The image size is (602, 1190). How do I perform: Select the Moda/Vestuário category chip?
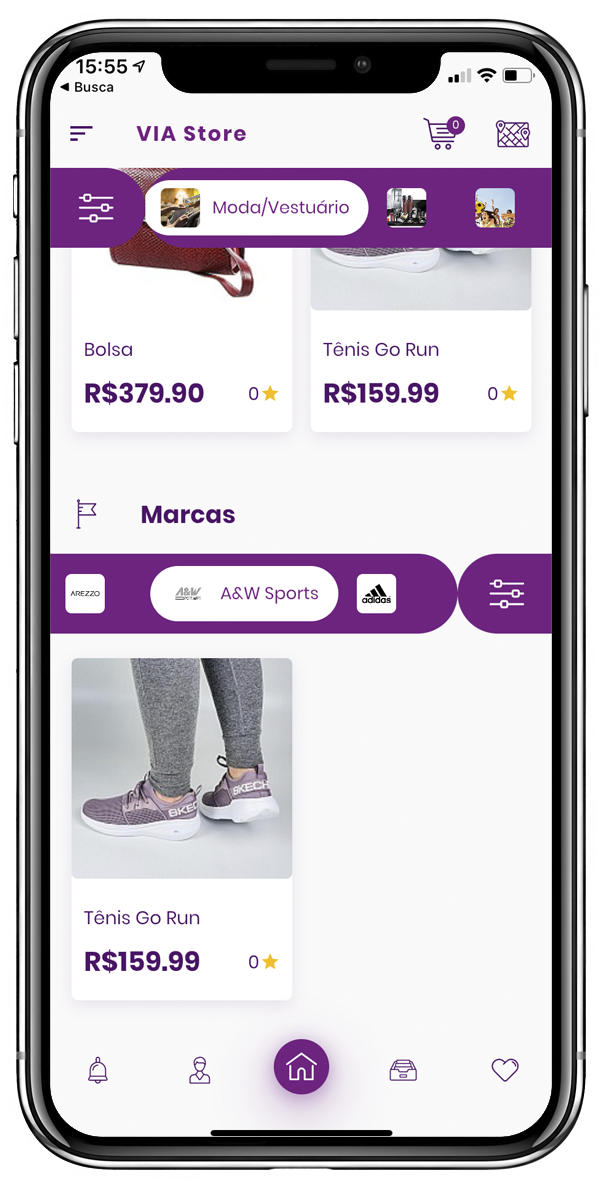[256, 208]
